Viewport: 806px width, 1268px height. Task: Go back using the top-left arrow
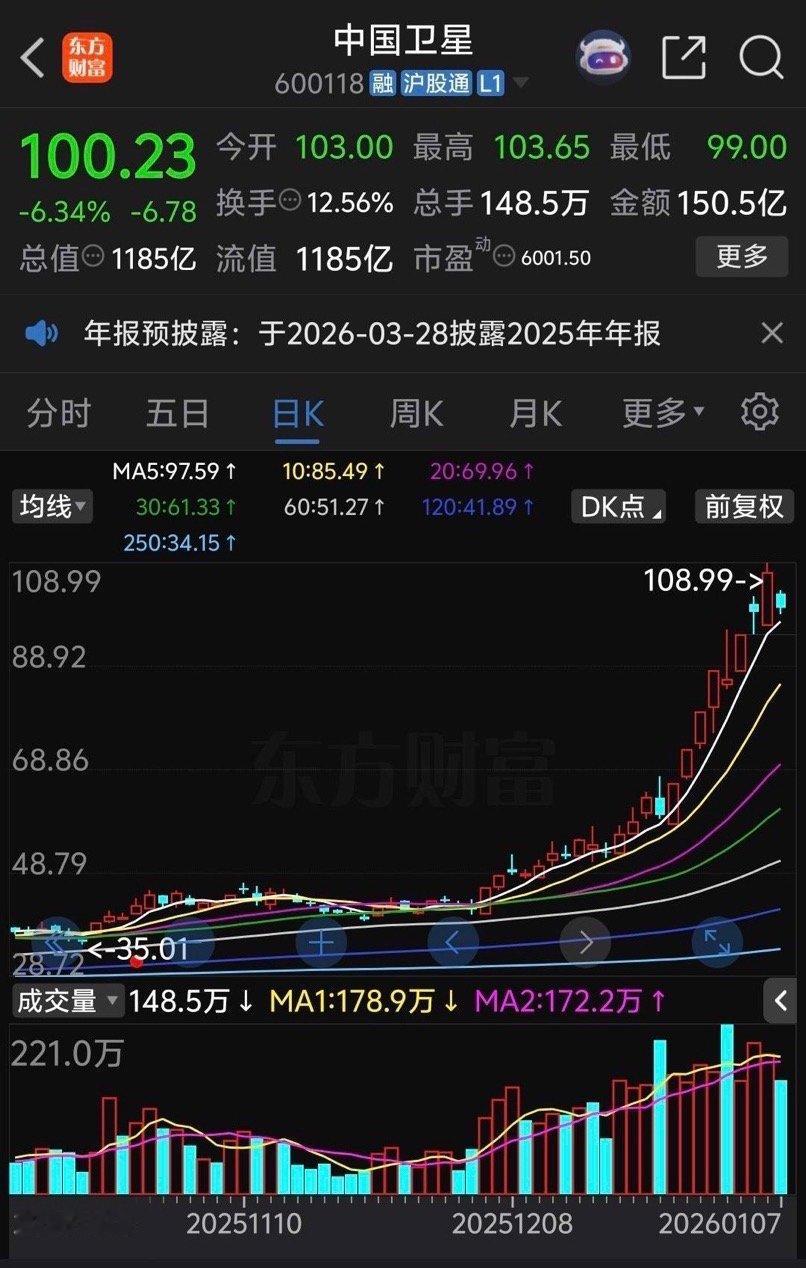pos(33,58)
